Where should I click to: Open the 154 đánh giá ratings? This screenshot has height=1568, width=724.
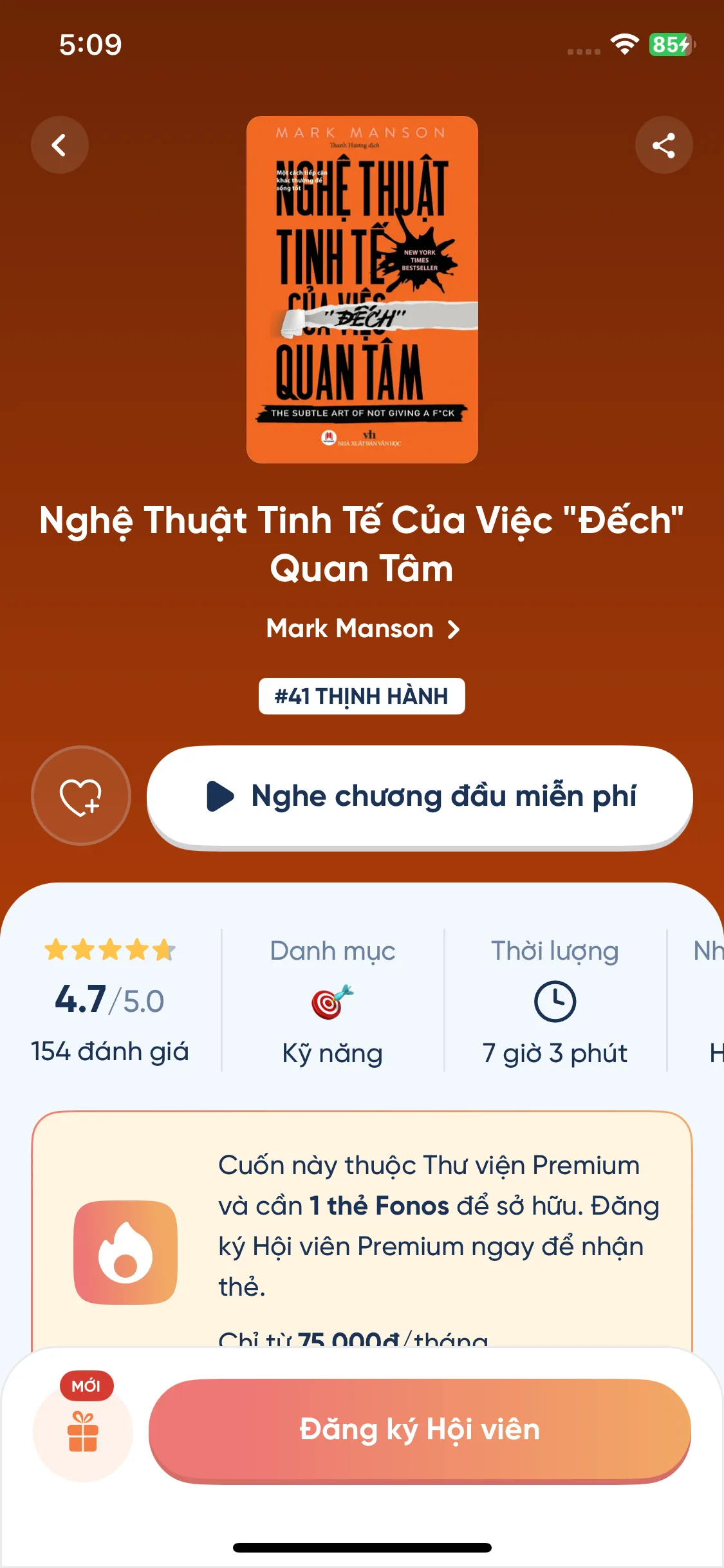[110, 1050]
